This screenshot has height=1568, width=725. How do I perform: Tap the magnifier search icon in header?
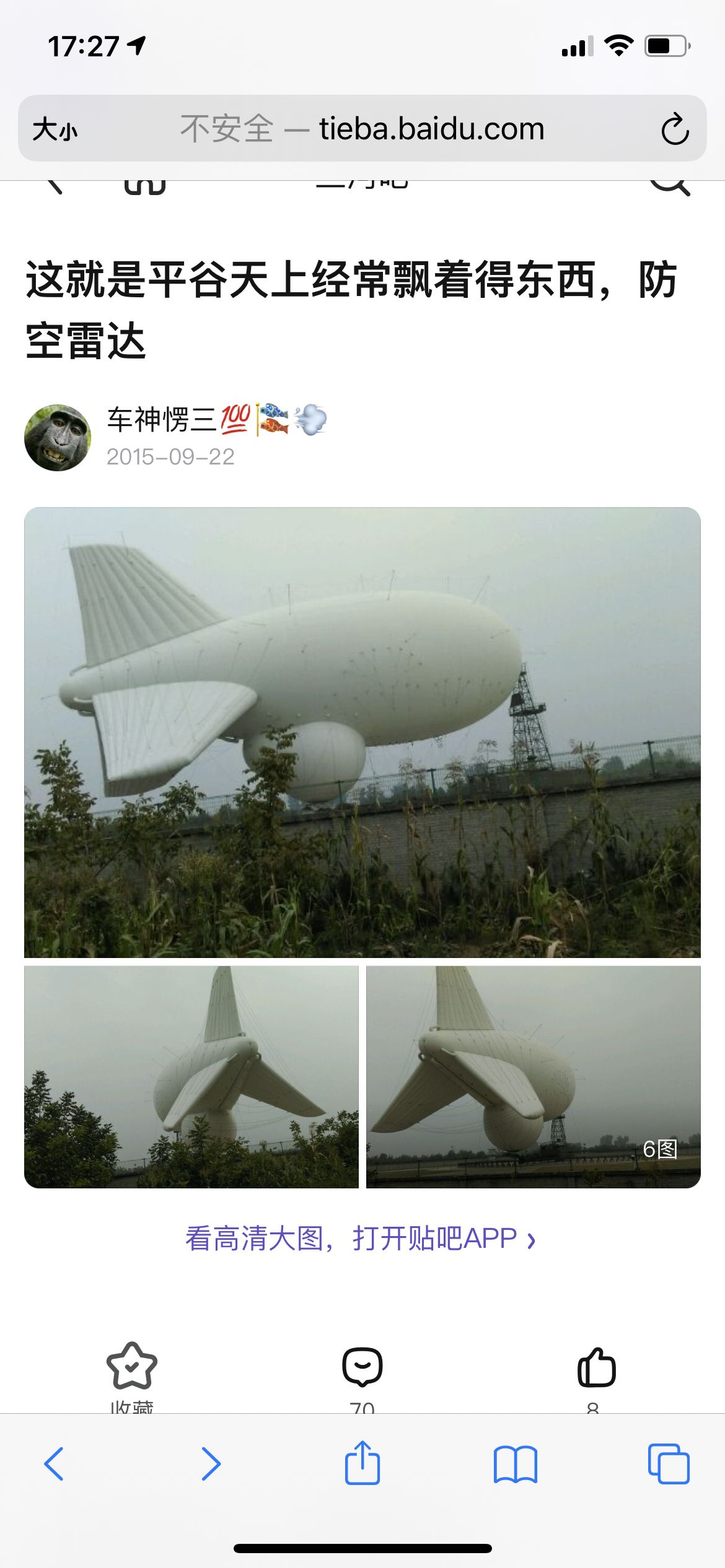tap(669, 185)
